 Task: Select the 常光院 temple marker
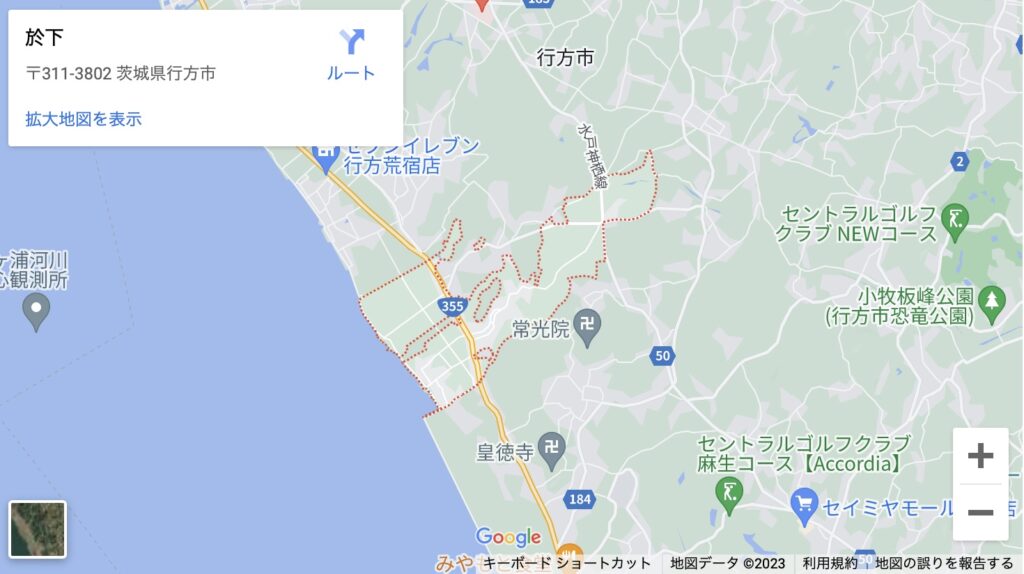click(x=588, y=328)
